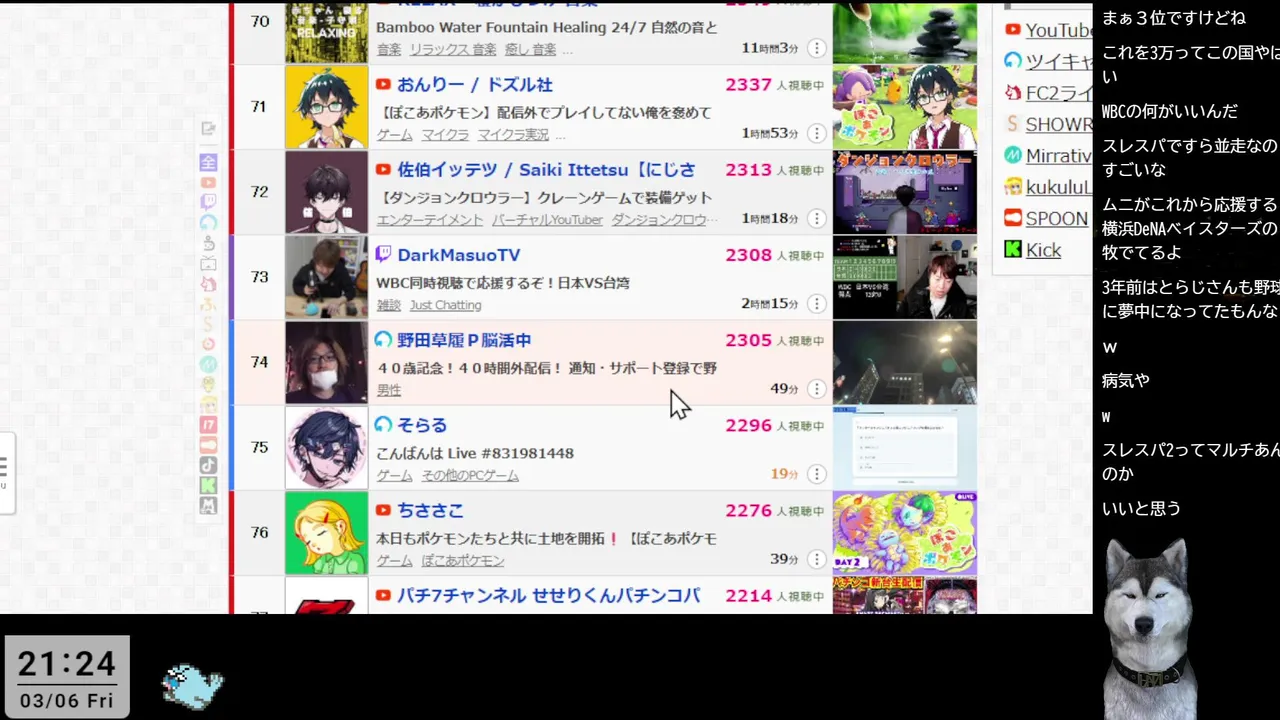Open the avatar of 野田草履P脳活中
Image resolution: width=1280 pixels, height=720 pixels.
coord(326,362)
